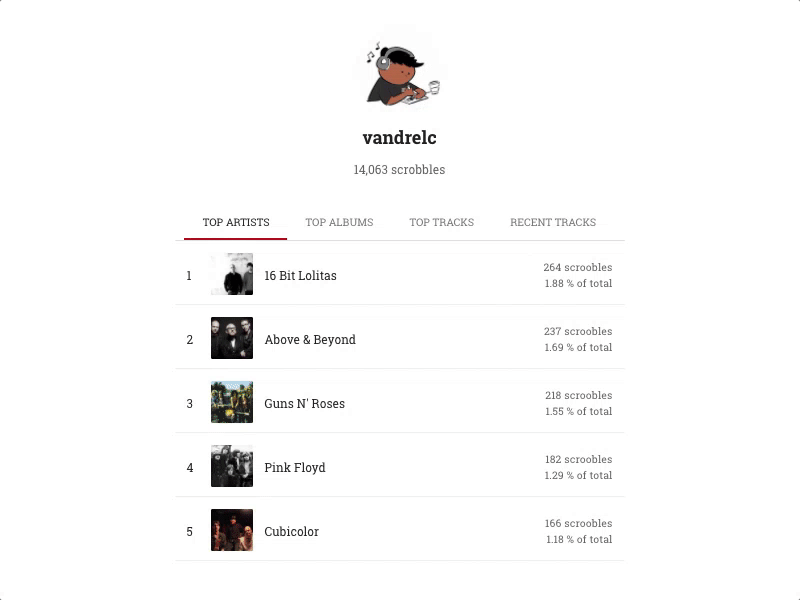The width and height of the screenshot is (800, 600).
Task: Switch to the Top Albums tab
Action: click(x=339, y=222)
